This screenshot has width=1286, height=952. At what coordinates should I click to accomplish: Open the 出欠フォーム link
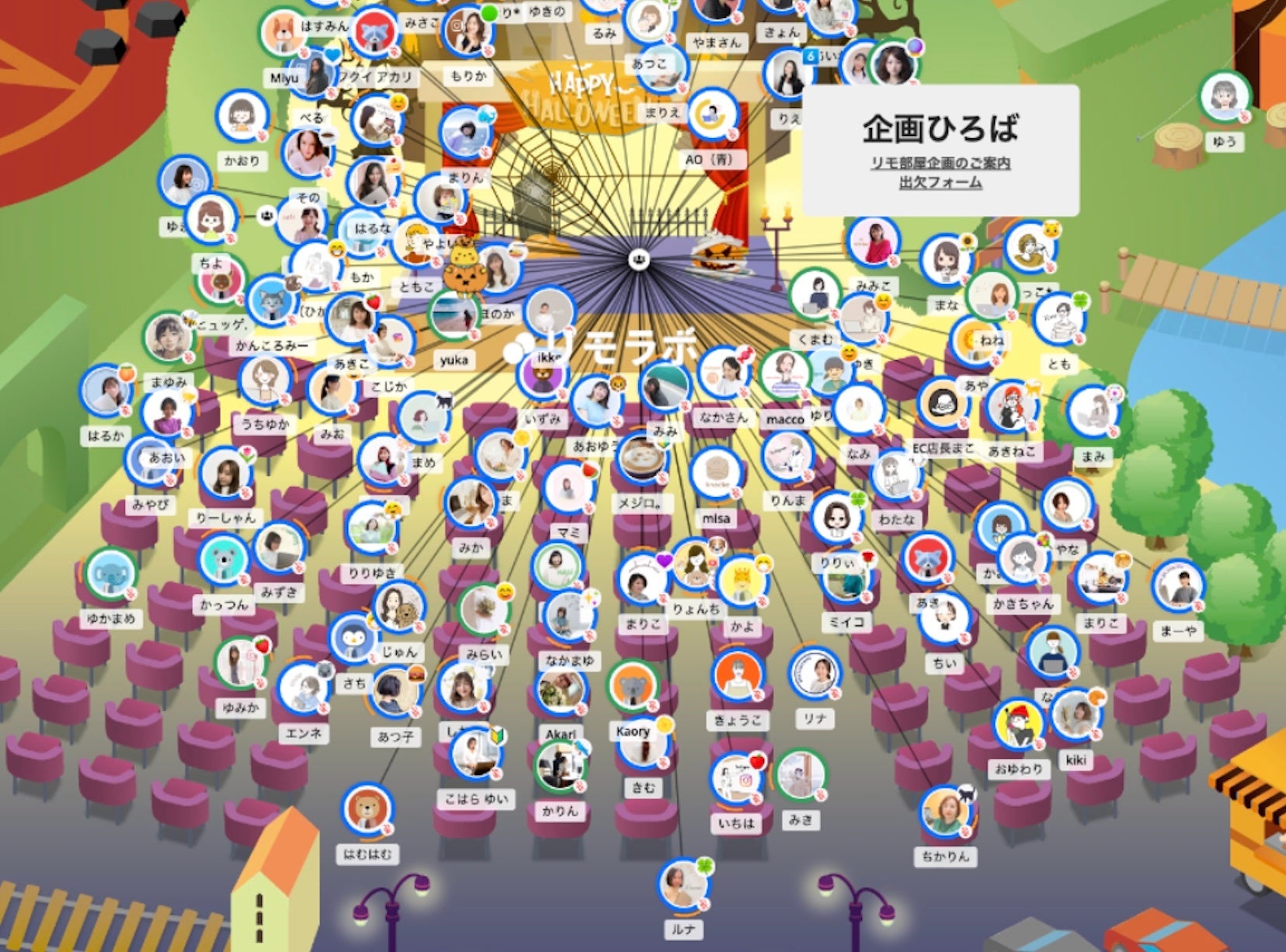coord(940,182)
